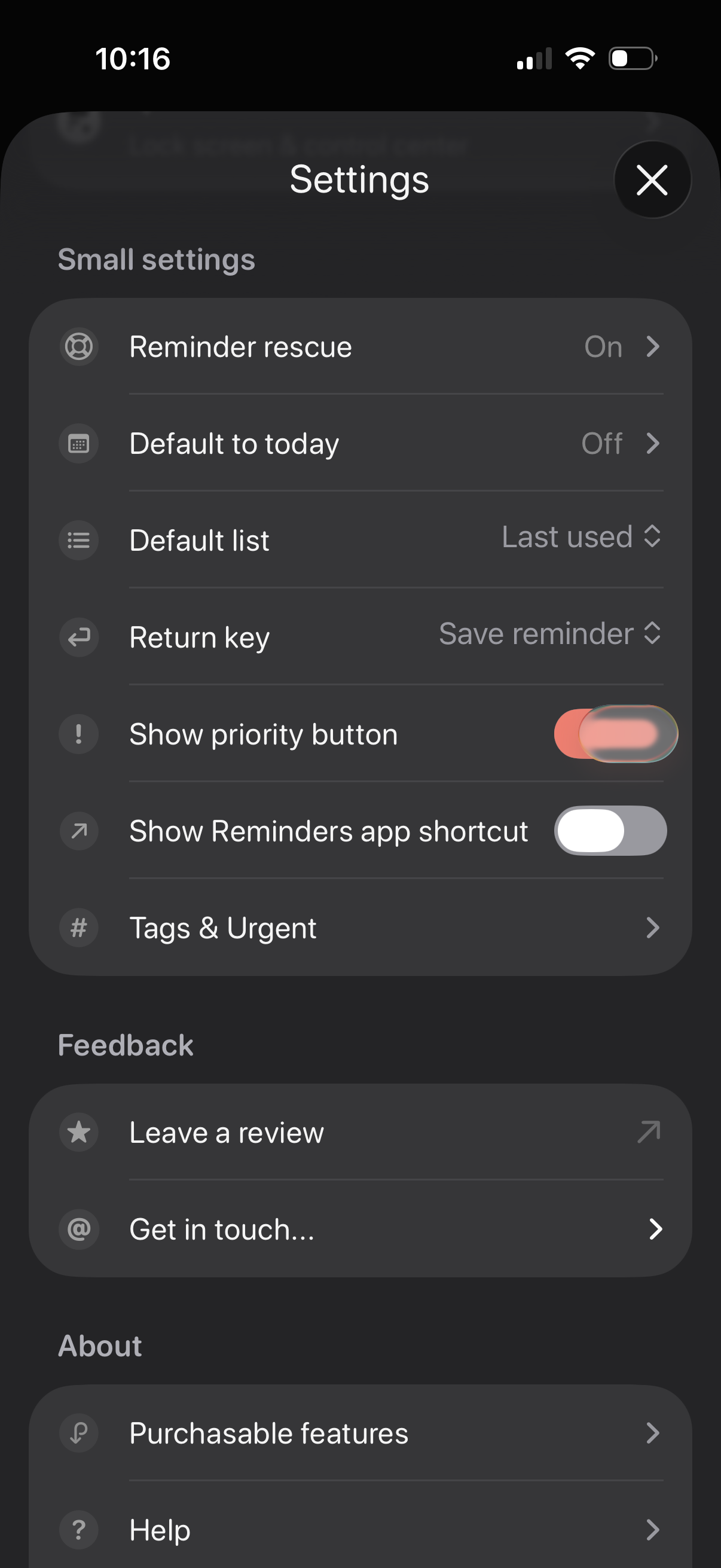Open the Get in touch option
Screen dimensions: 721x1568
(361, 1229)
